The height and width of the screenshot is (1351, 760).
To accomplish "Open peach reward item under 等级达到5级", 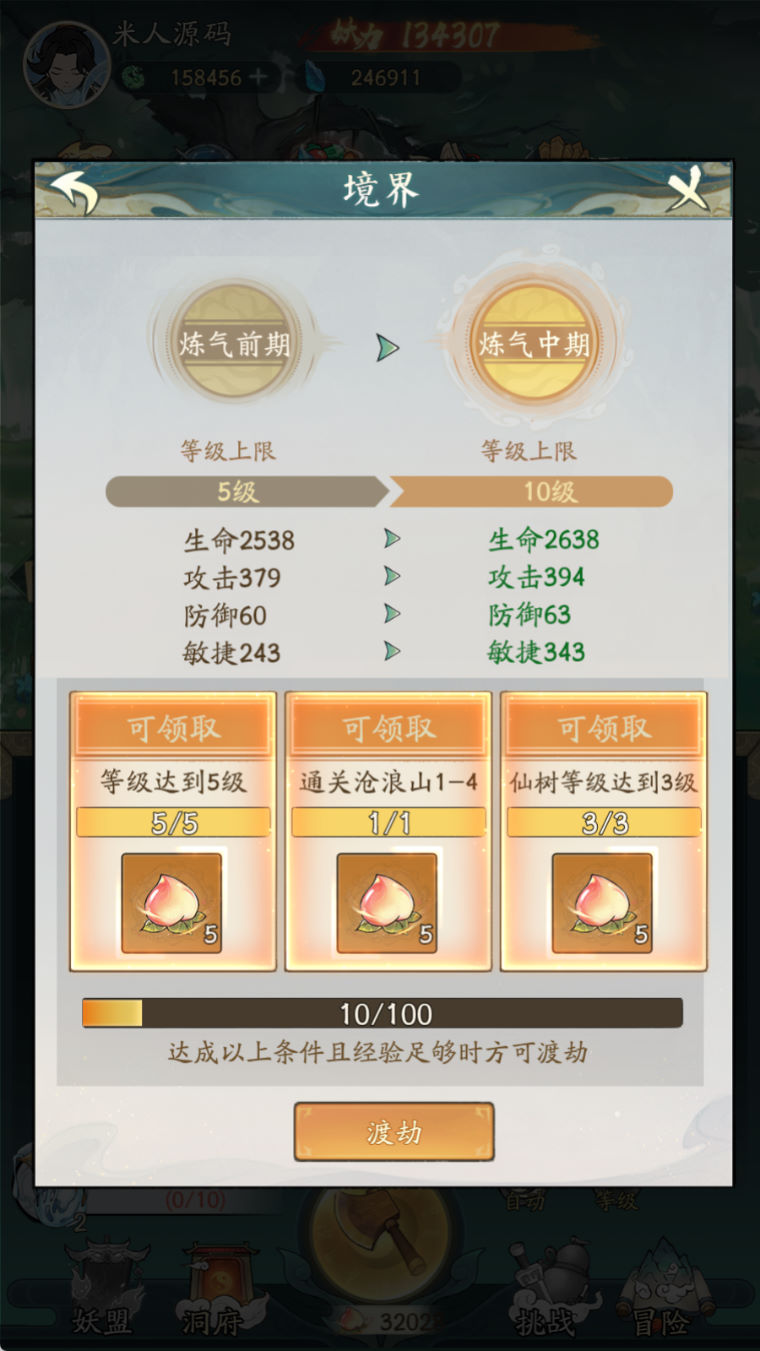I will pos(172,903).
